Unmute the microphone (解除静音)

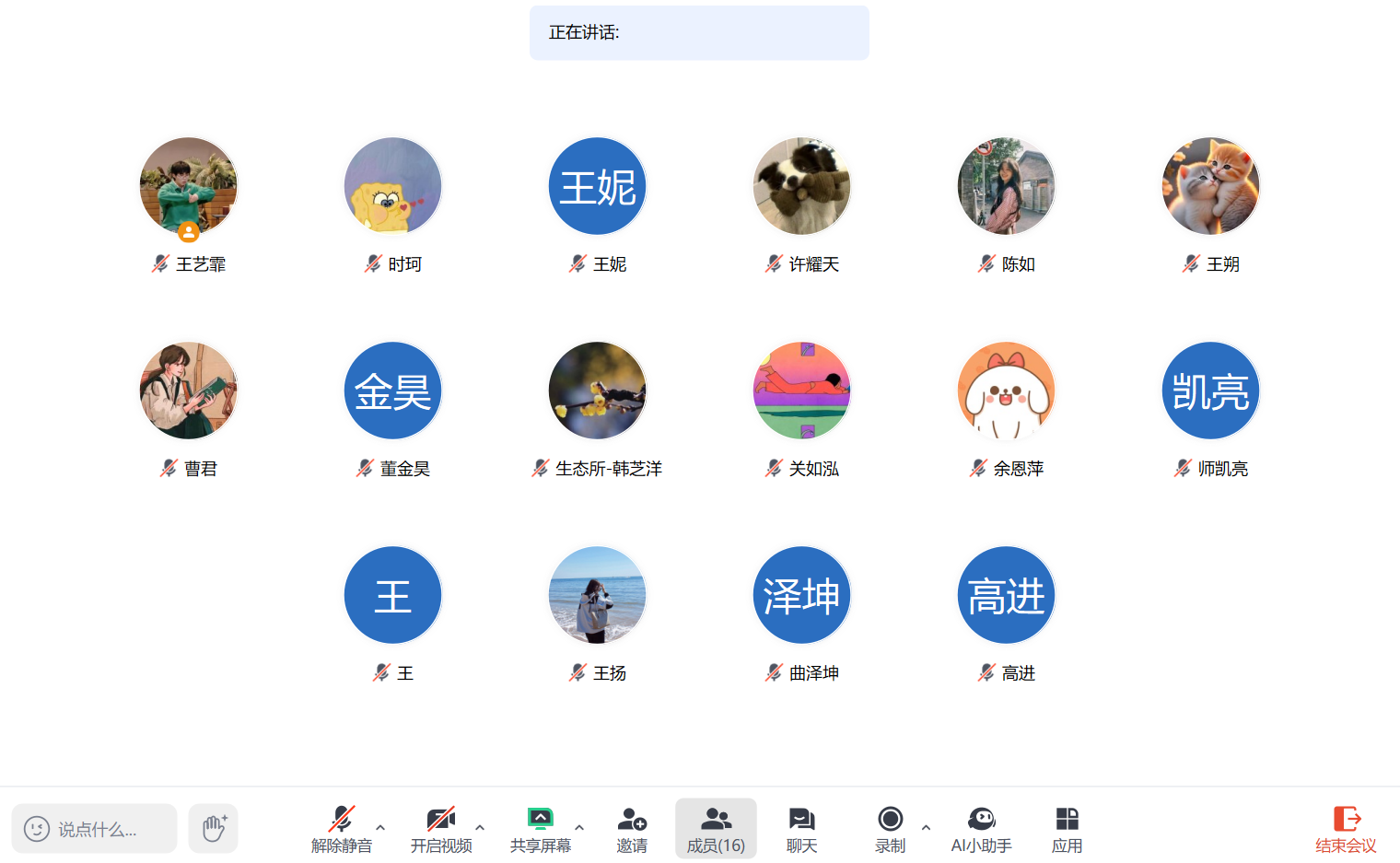[342, 828]
